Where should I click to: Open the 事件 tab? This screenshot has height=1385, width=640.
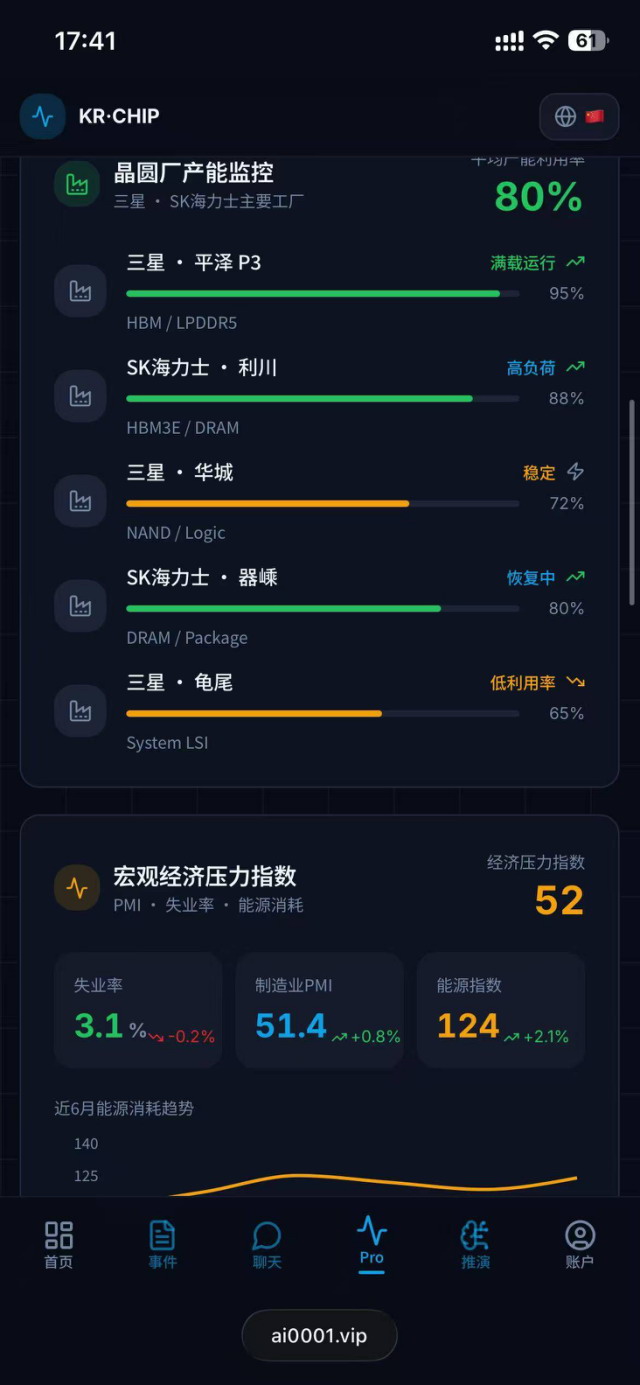click(163, 1245)
